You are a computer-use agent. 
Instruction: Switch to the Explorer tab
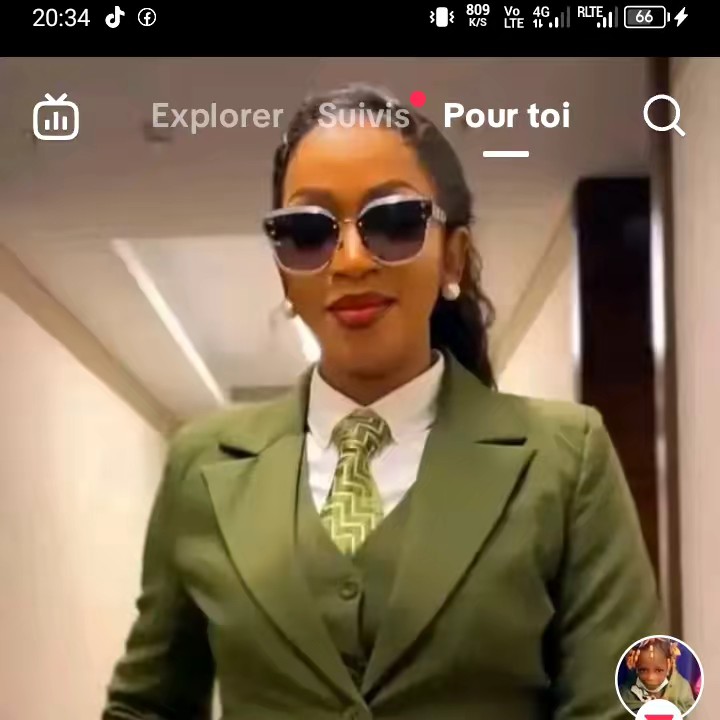[x=217, y=116]
